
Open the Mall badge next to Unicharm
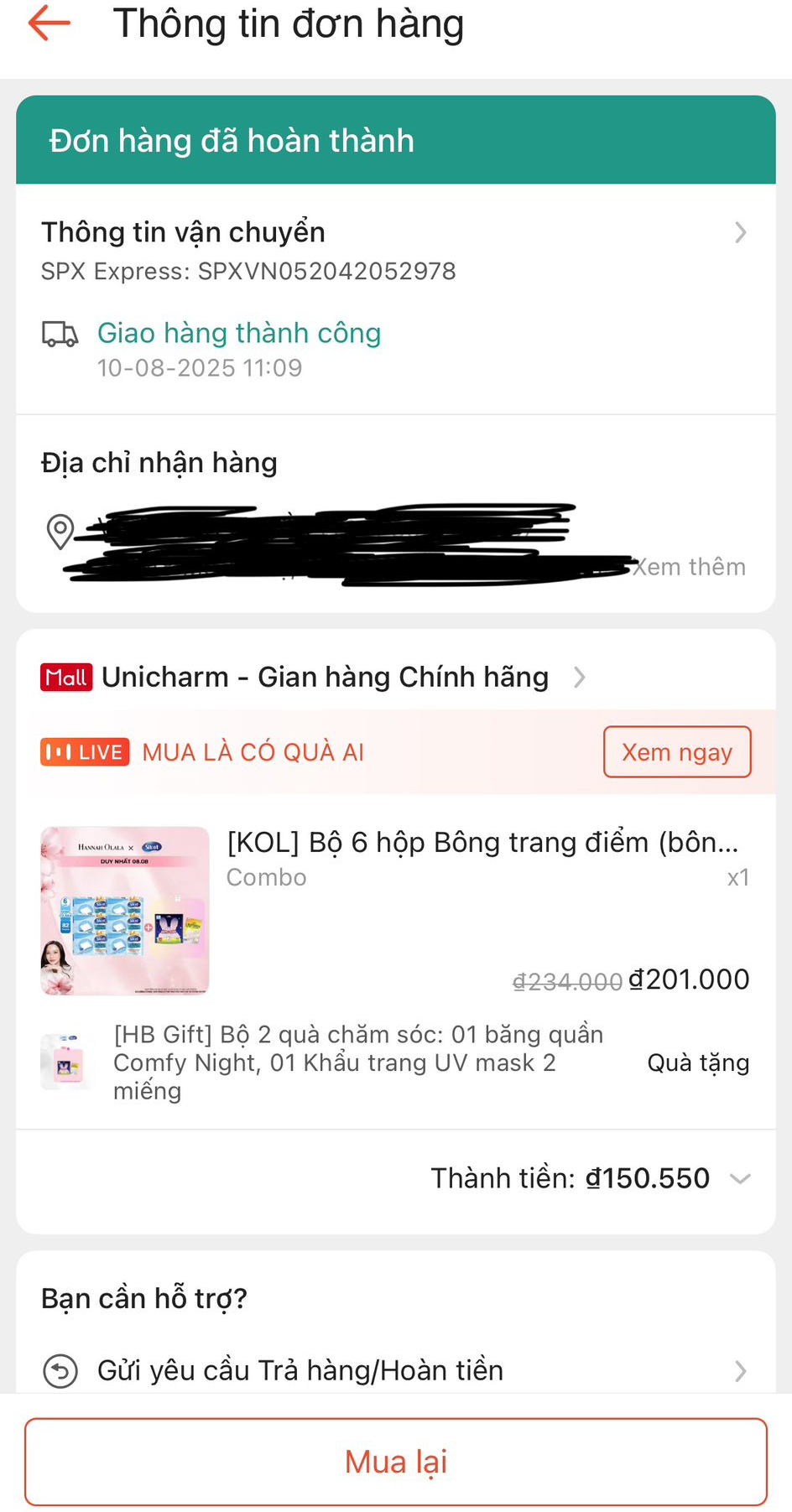tap(65, 677)
